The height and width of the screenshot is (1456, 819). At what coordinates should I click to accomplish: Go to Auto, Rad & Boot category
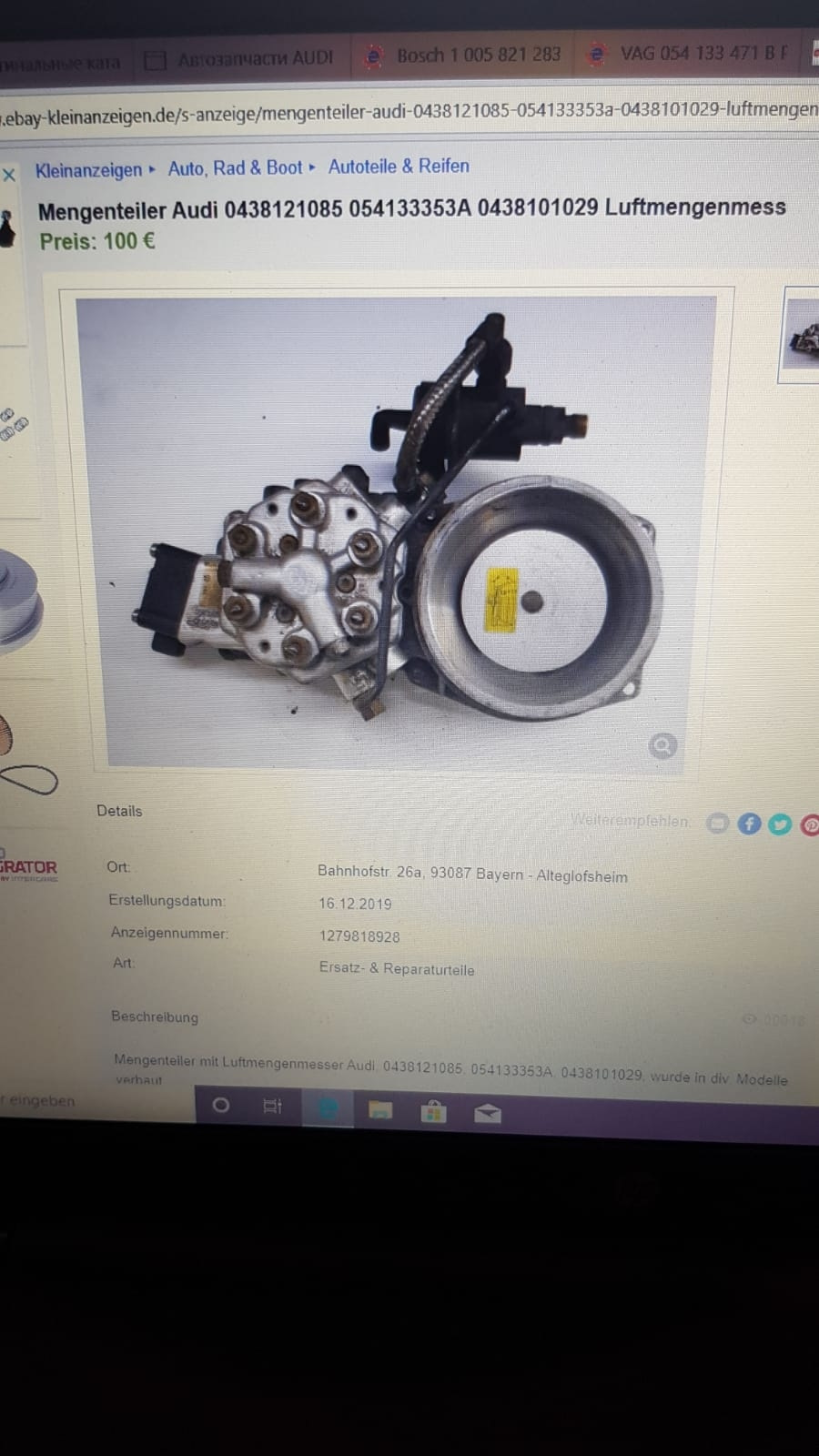click(x=235, y=168)
